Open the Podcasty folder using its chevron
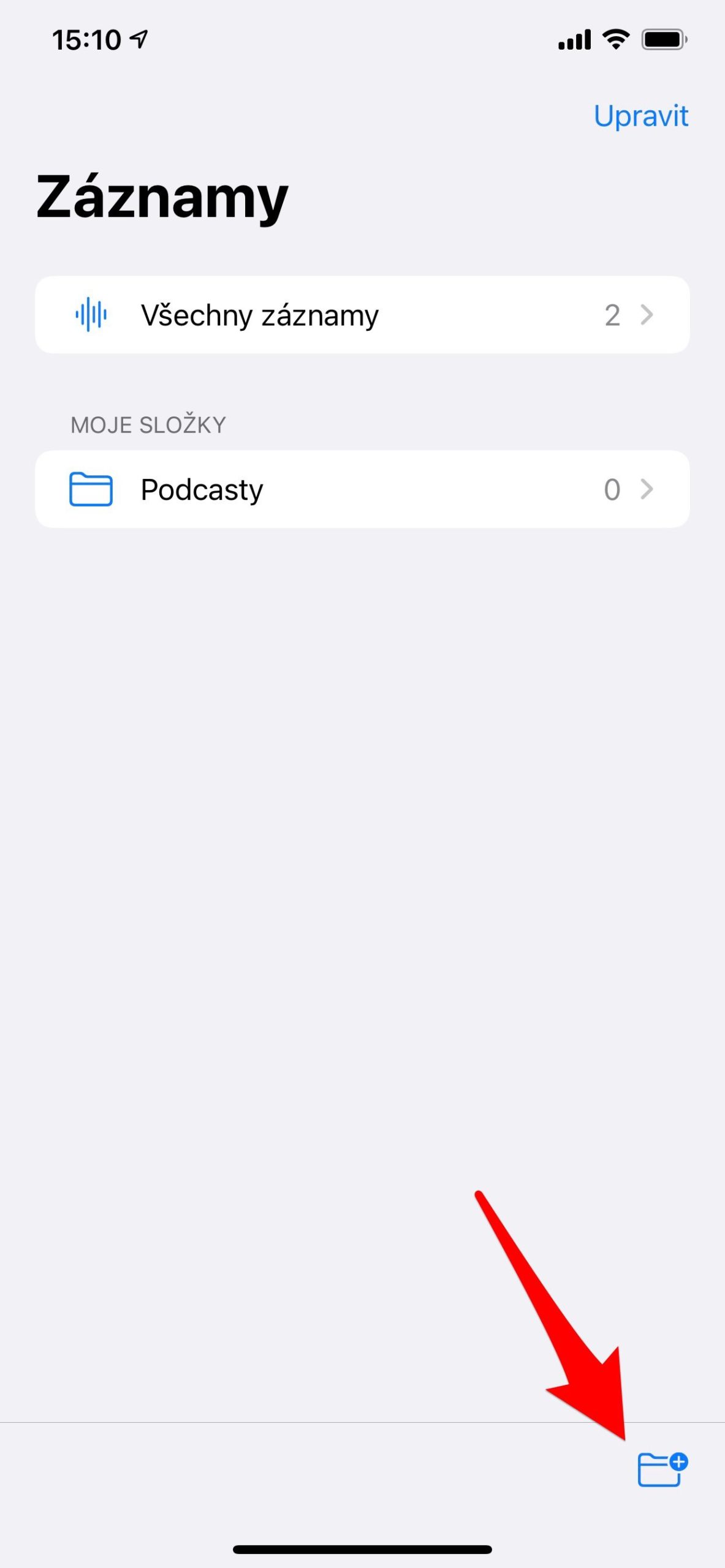 [x=648, y=489]
